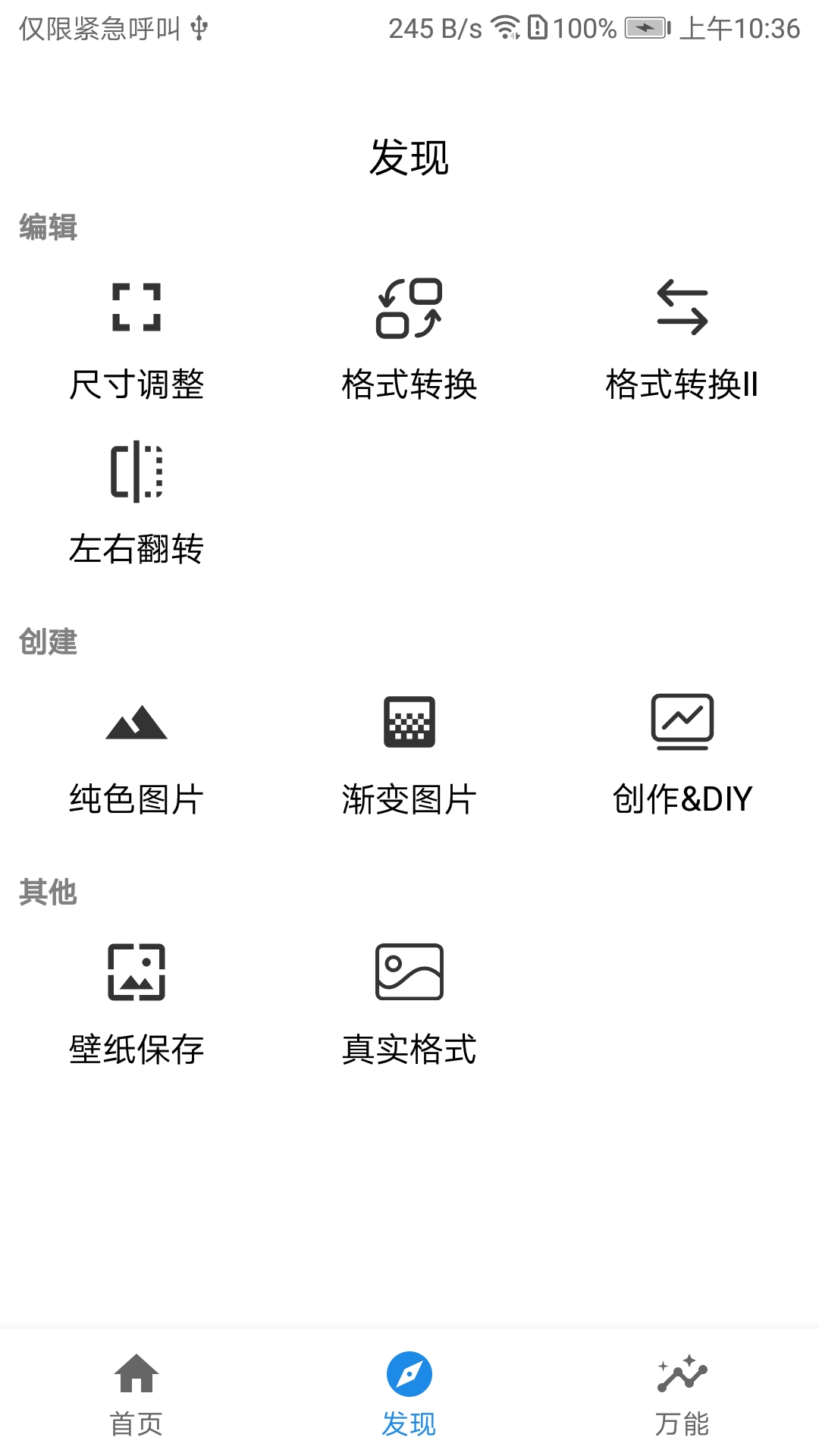Open the 壁纸保存 wallpaper save tool
This screenshot has height=1456, width=819.
pyautogui.click(x=136, y=972)
